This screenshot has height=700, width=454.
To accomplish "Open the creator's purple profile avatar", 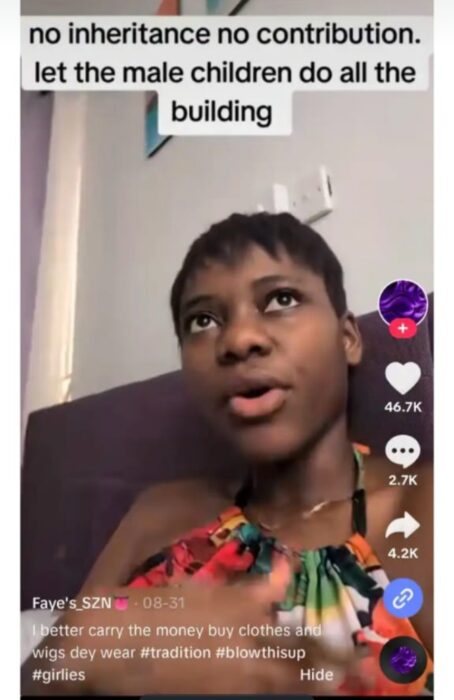I will click(x=403, y=303).
